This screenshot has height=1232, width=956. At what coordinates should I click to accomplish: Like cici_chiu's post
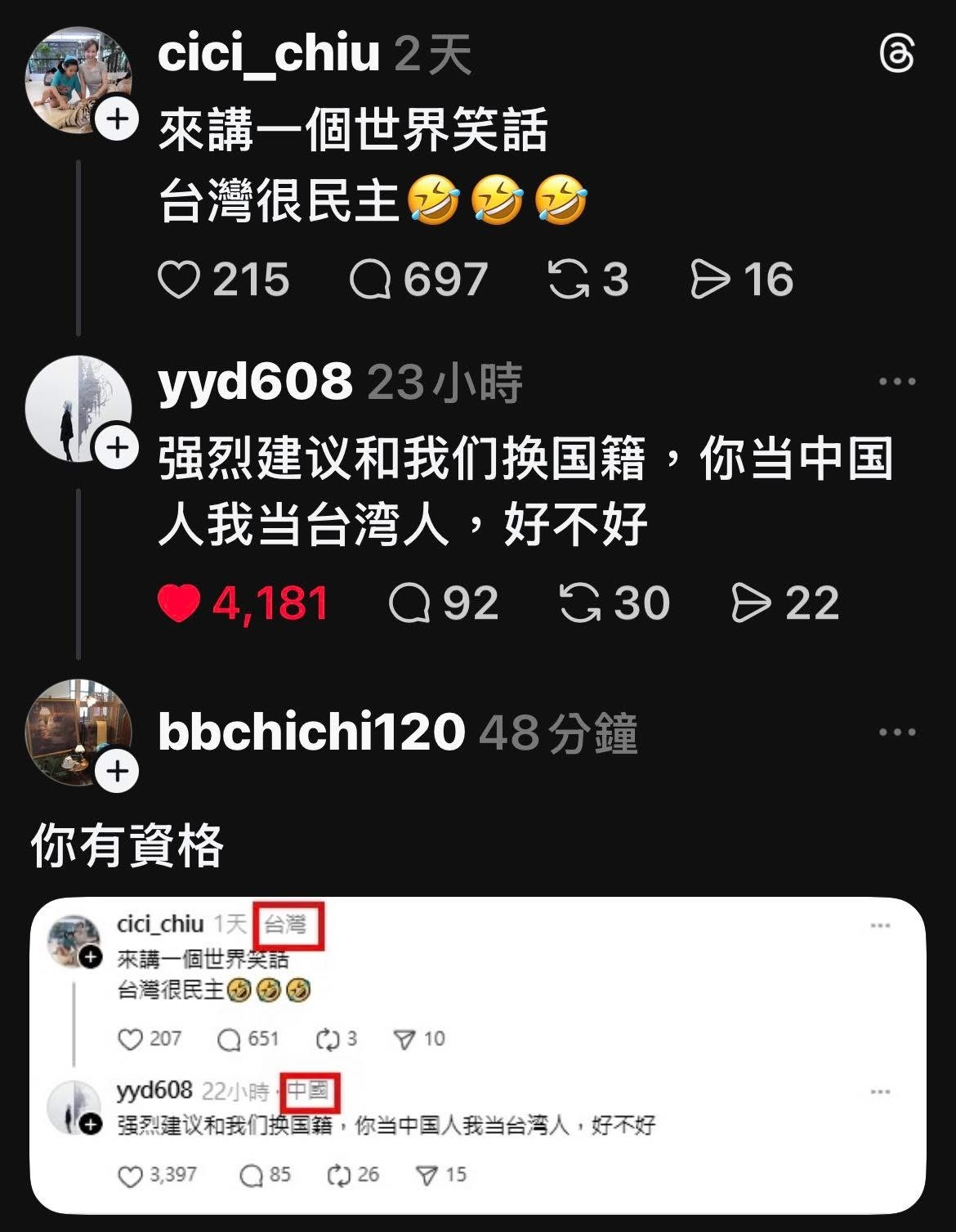179,280
